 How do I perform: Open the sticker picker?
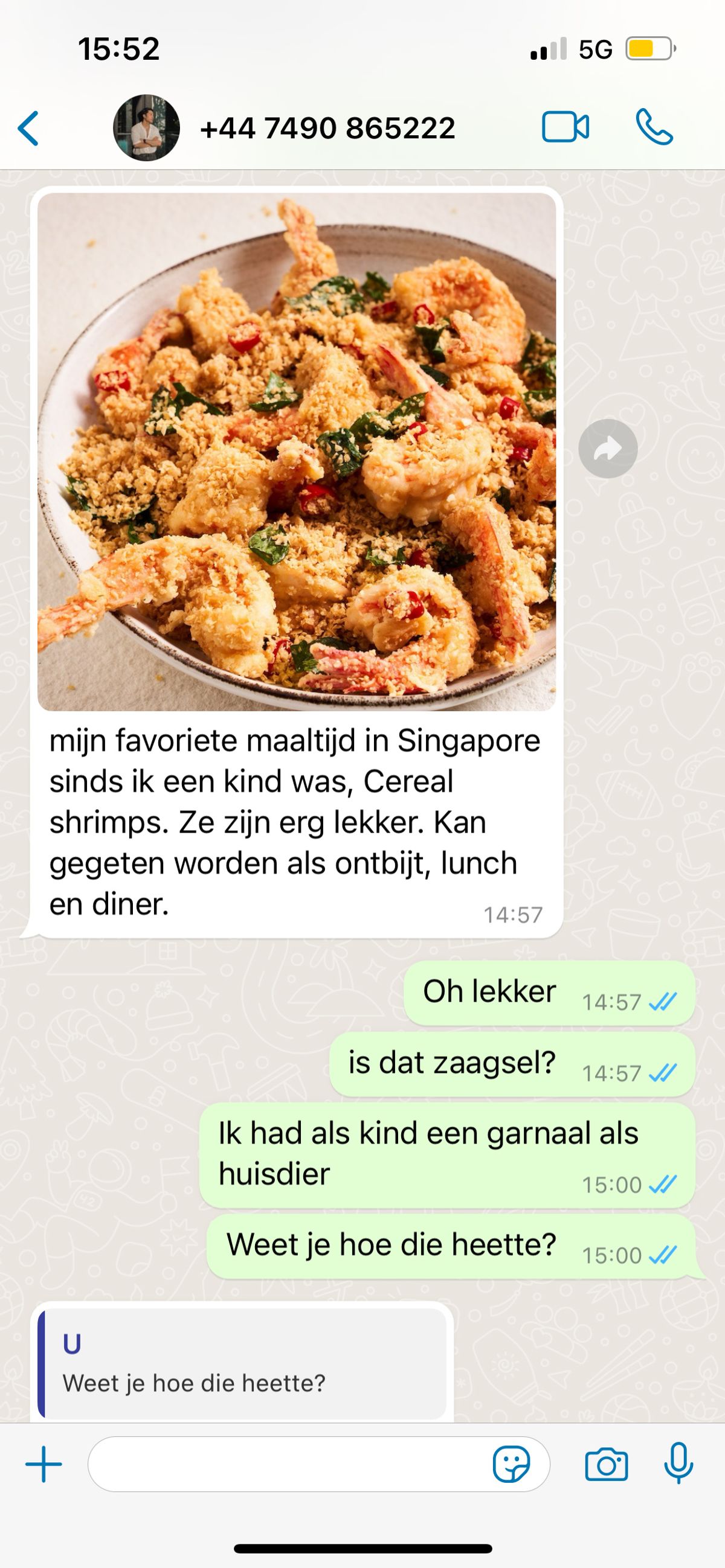pyautogui.click(x=511, y=1465)
